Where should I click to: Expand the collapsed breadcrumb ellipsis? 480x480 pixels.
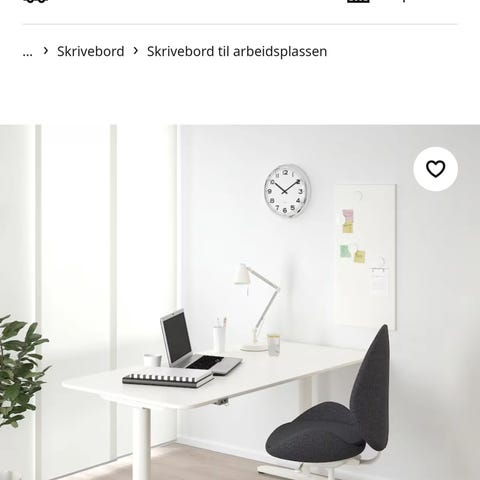click(28, 52)
